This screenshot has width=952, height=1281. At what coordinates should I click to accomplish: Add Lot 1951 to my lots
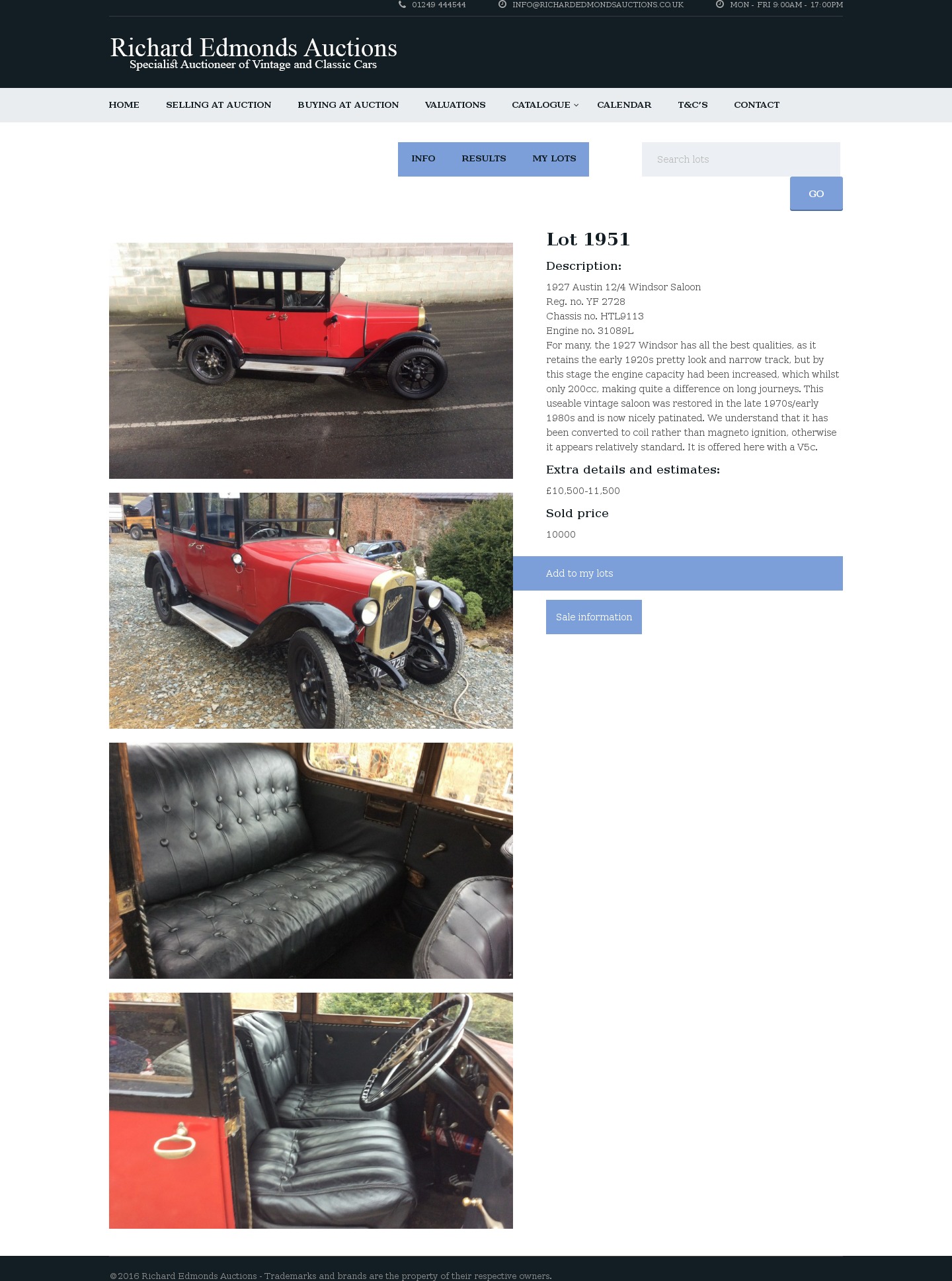point(678,573)
